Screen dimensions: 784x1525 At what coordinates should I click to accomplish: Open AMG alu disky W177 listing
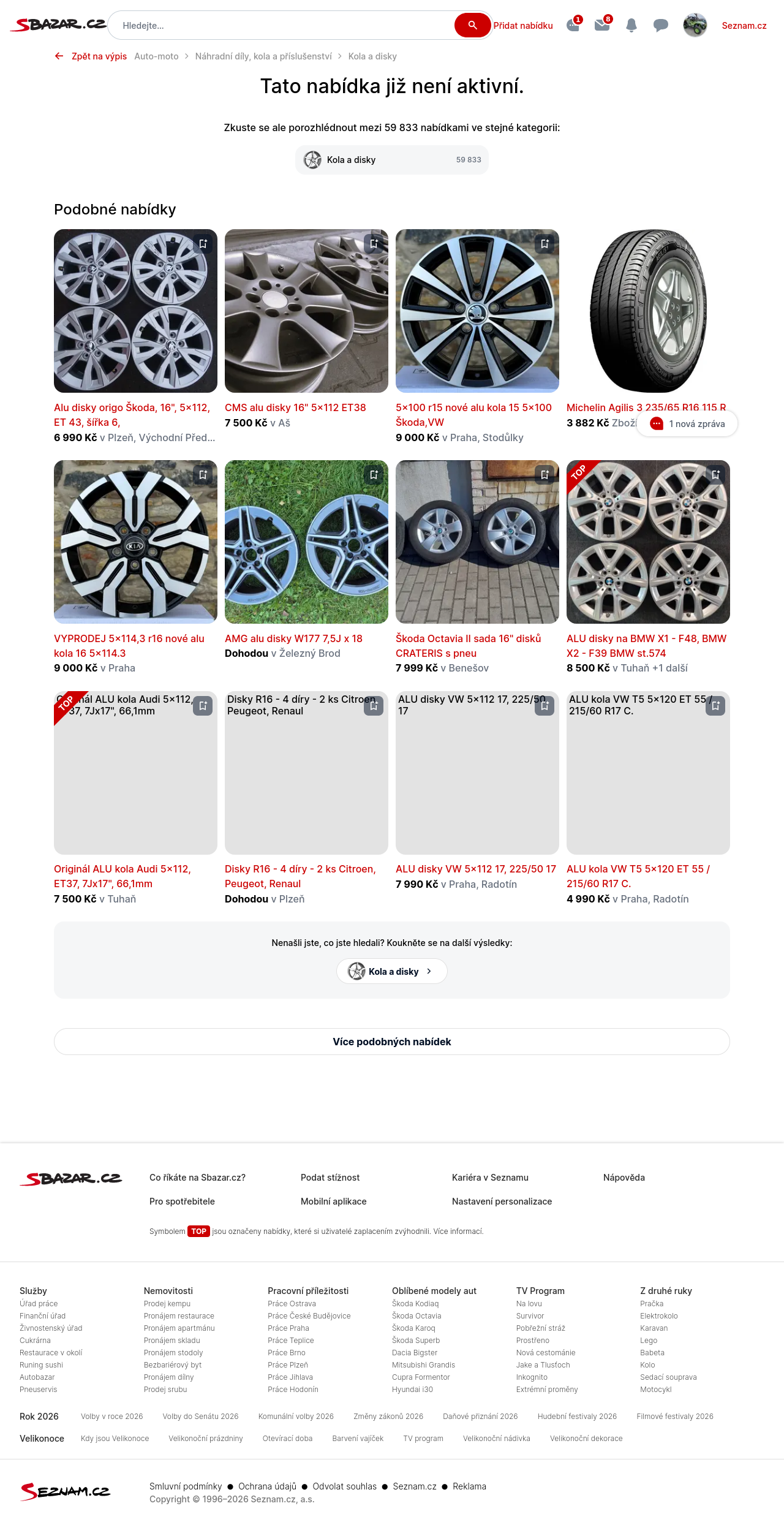pyautogui.click(x=293, y=638)
